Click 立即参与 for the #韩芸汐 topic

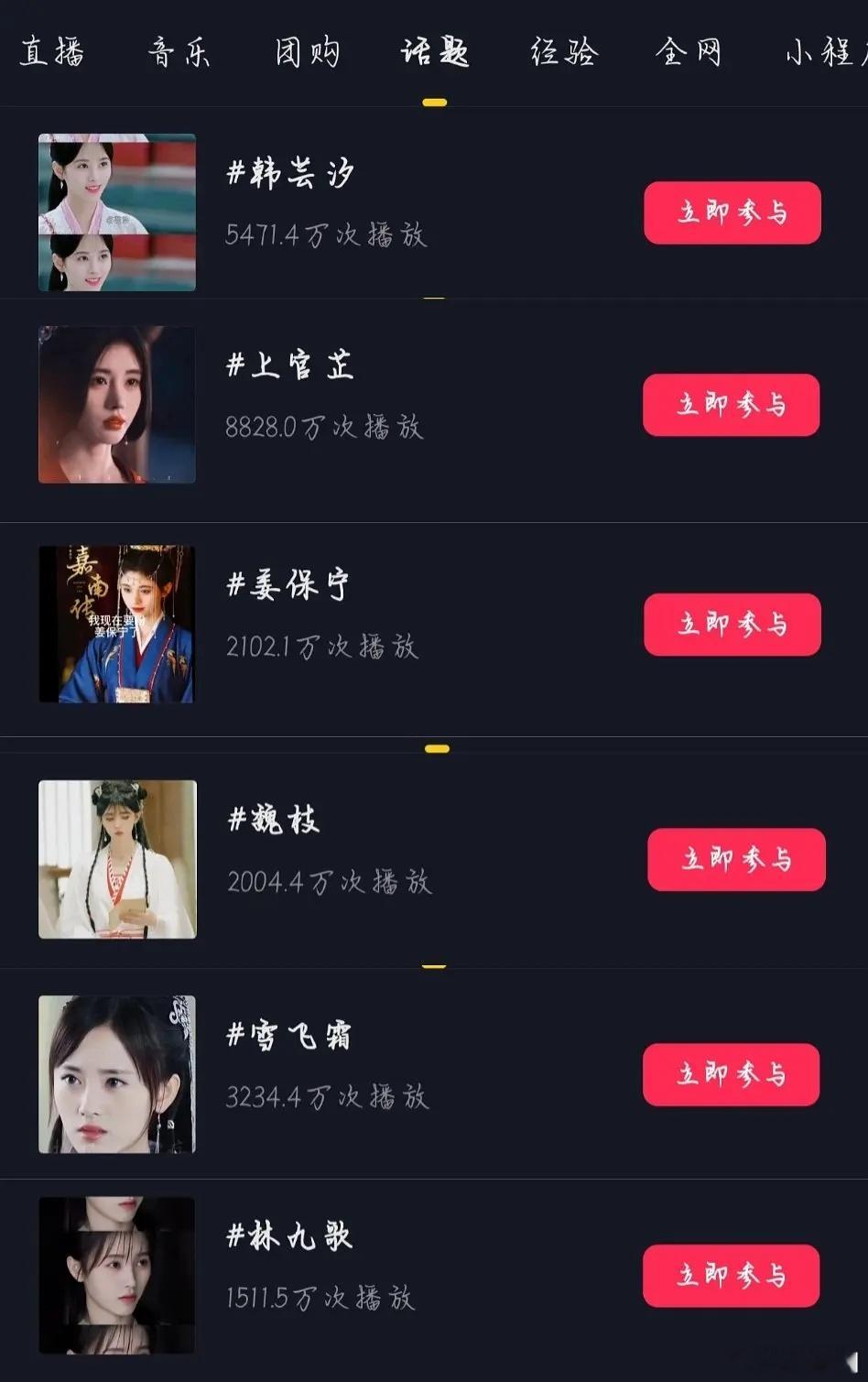click(732, 212)
